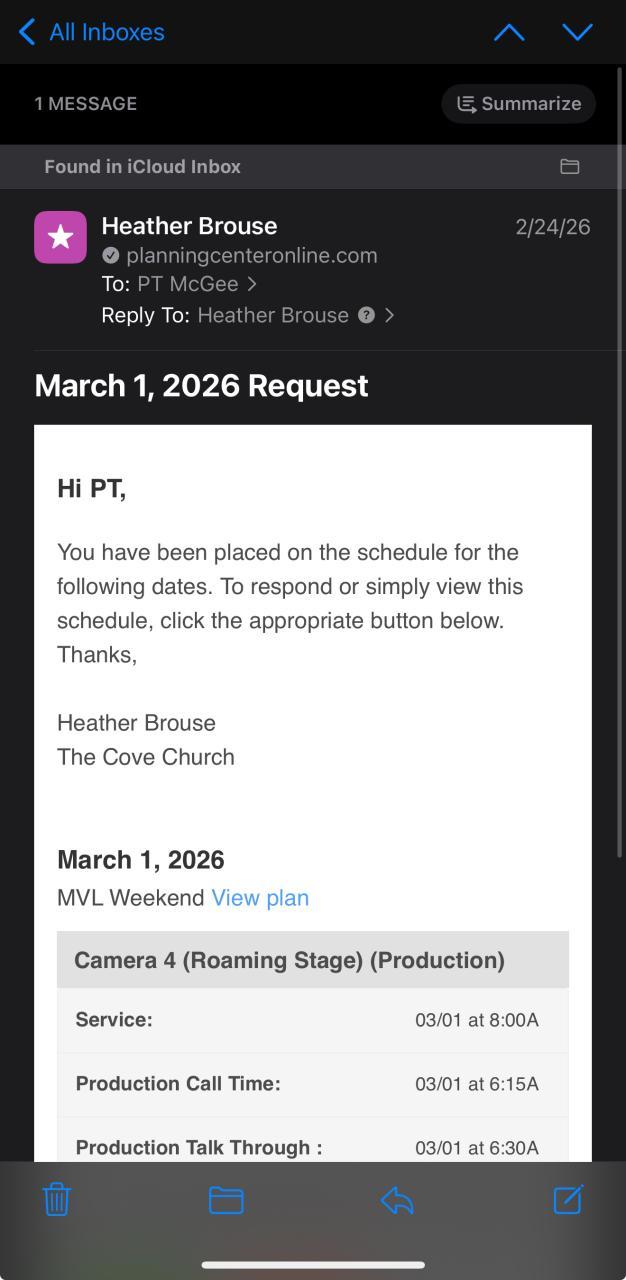
Task: Open the iCloud Inbox folder icon
Action: point(569,167)
